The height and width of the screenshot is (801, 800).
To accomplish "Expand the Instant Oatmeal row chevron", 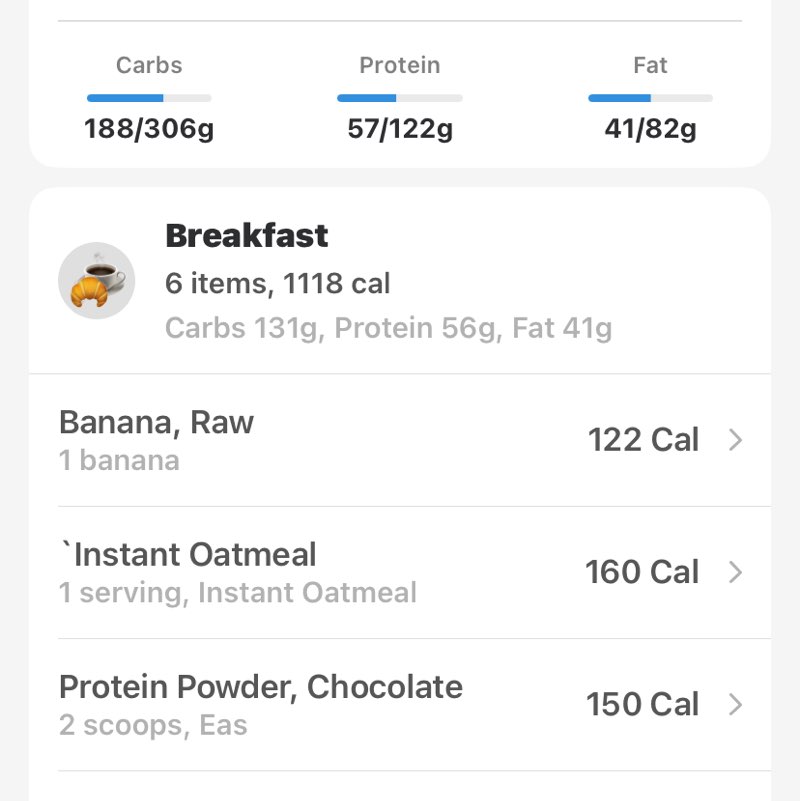I will (736, 573).
